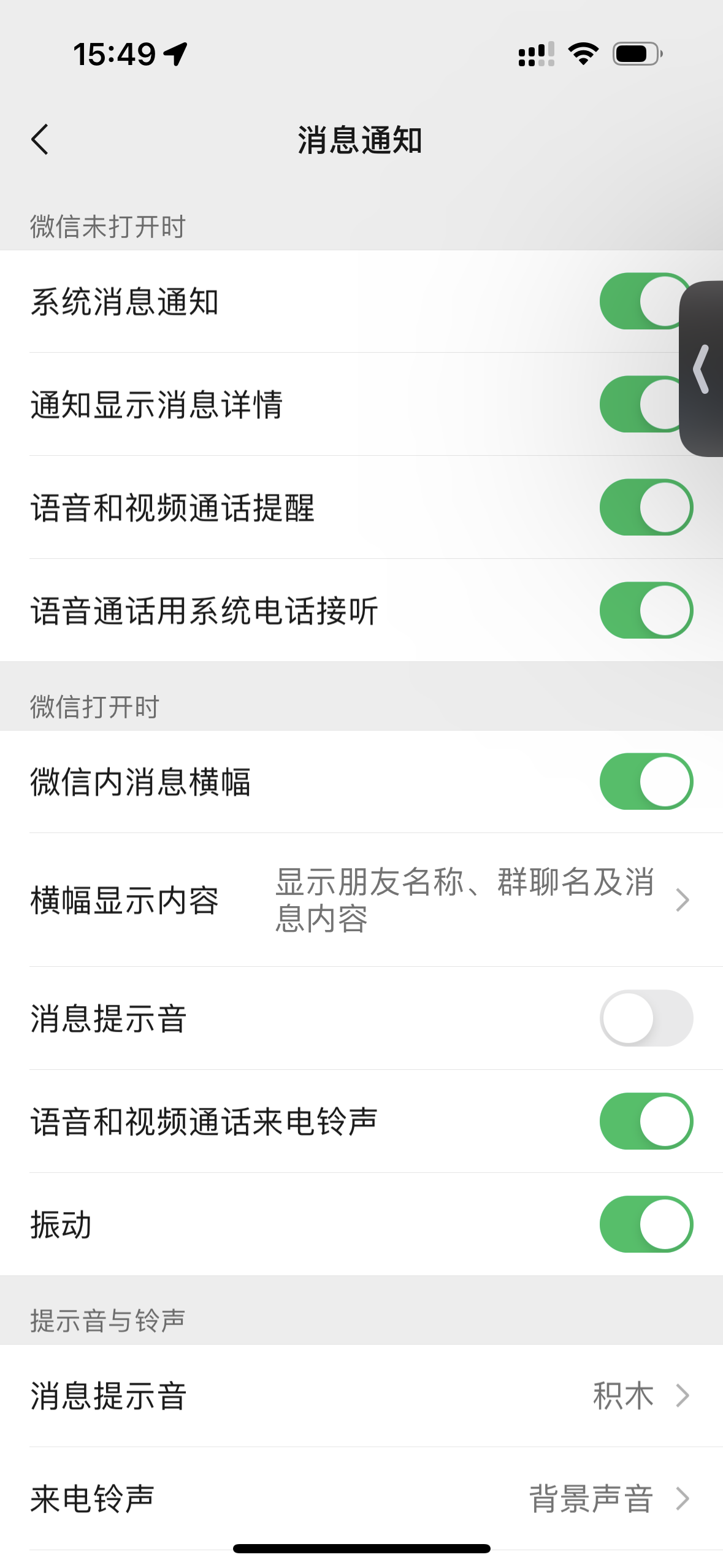Turn off 微信内消息横幅

coord(646,782)
